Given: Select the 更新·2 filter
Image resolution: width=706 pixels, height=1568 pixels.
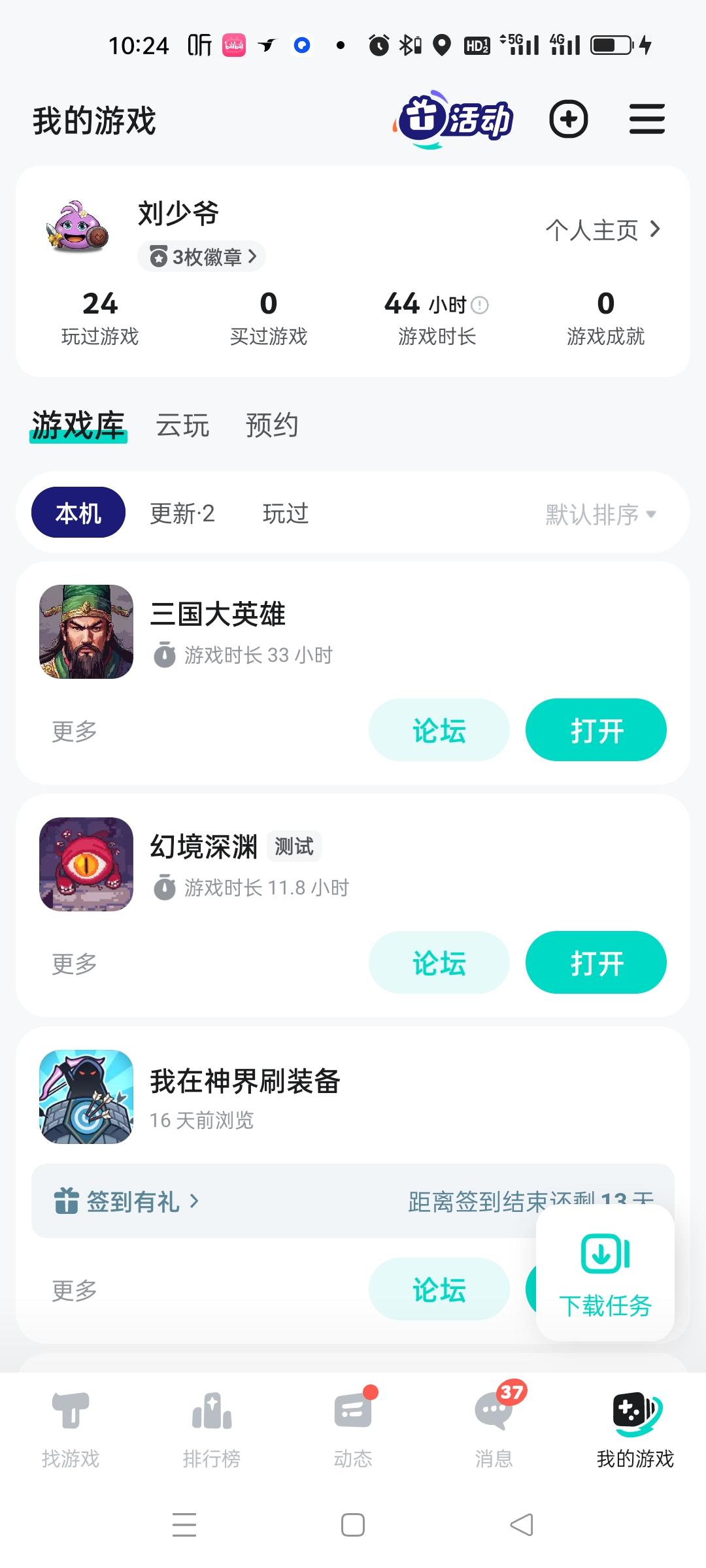Looking at the screenshot, I should pyautogui.click(x=182, y=514).
